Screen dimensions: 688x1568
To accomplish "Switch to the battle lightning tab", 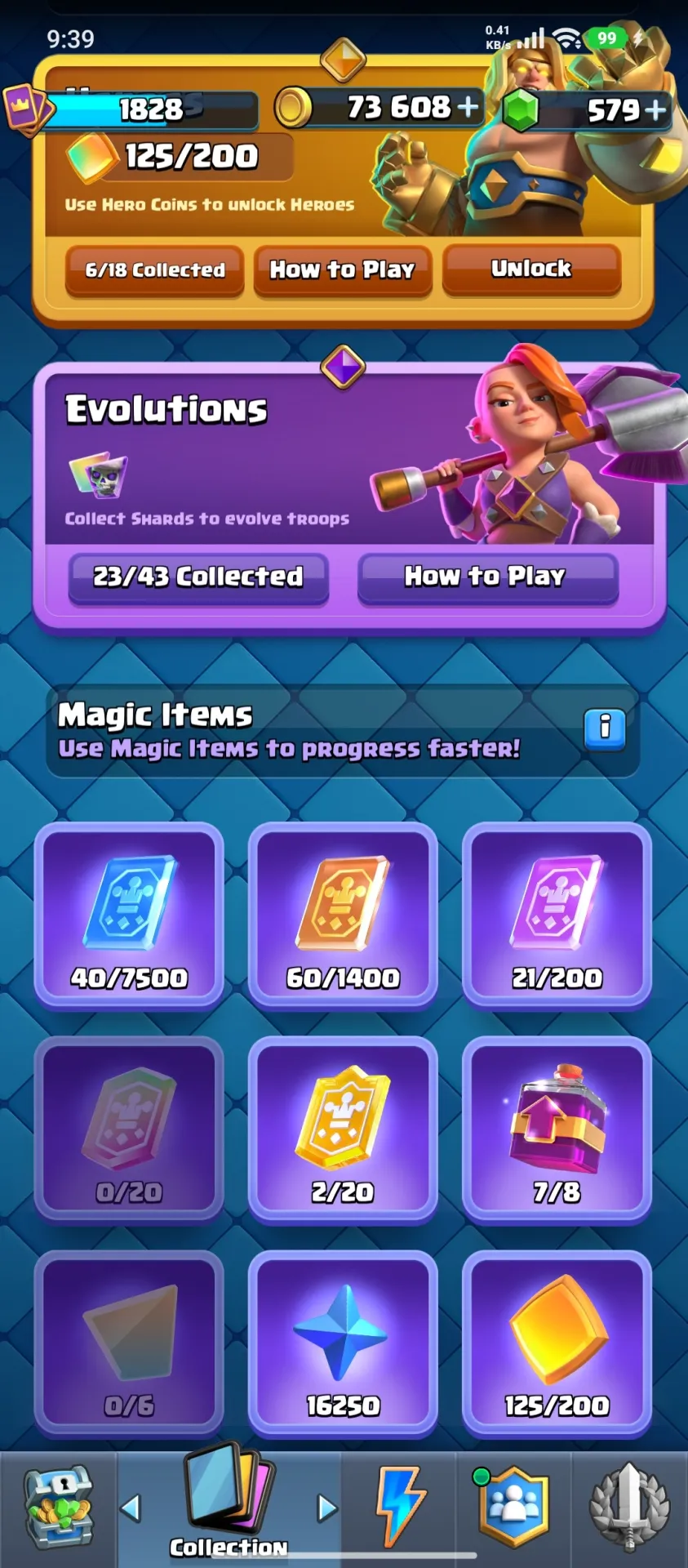I will pos(400,1508).
